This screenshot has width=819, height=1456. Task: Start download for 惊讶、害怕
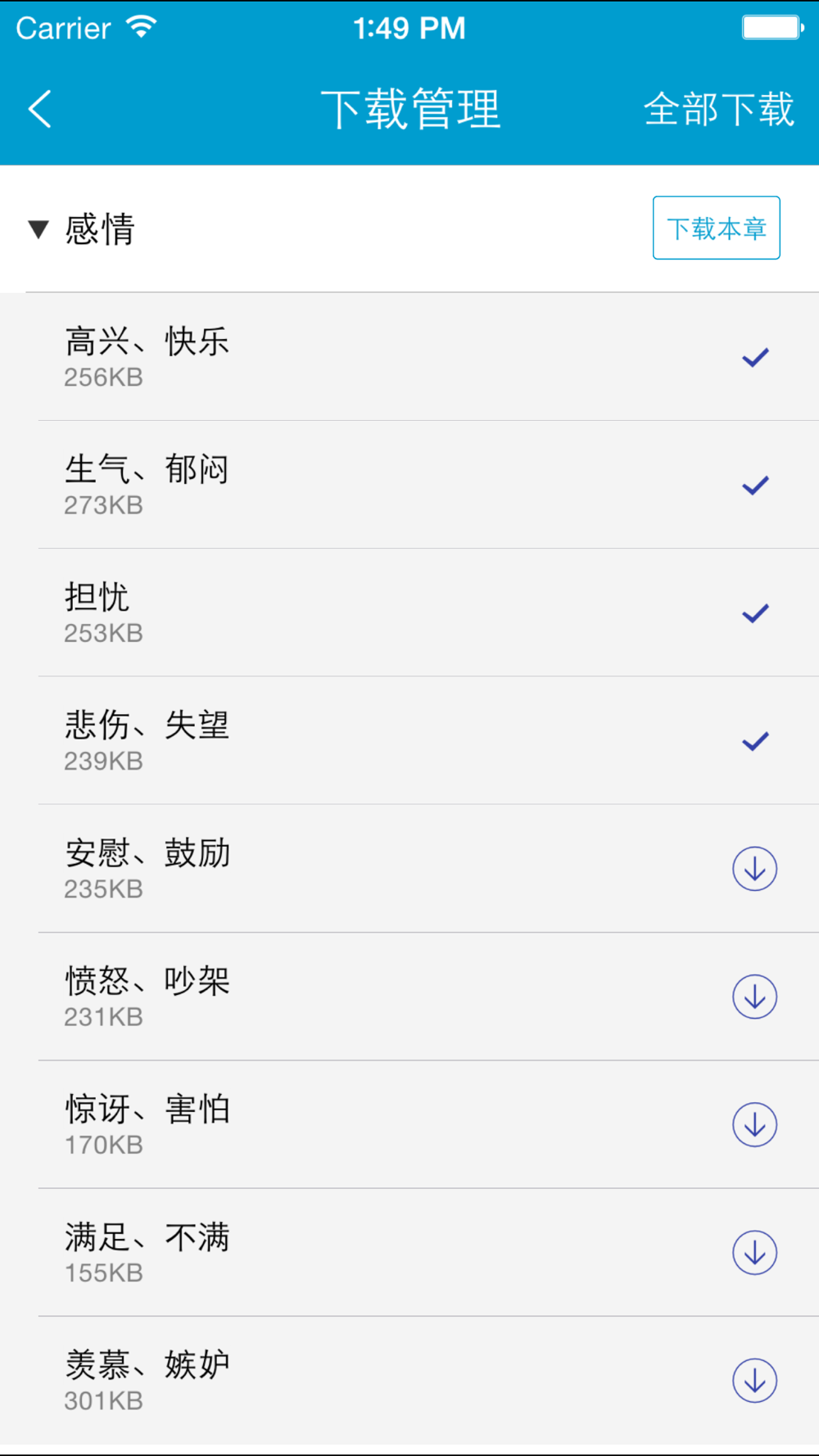[754, 1124]
